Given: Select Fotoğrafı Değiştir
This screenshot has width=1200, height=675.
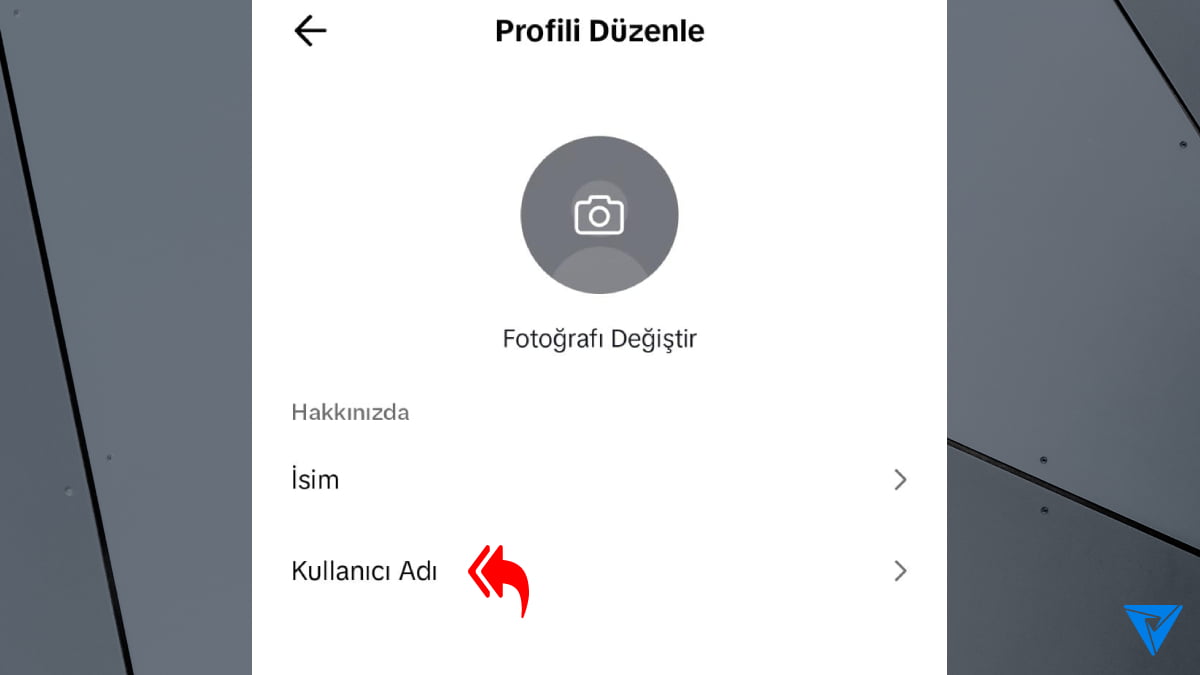Looking at the screenshot, I should [x=599, y=339].
